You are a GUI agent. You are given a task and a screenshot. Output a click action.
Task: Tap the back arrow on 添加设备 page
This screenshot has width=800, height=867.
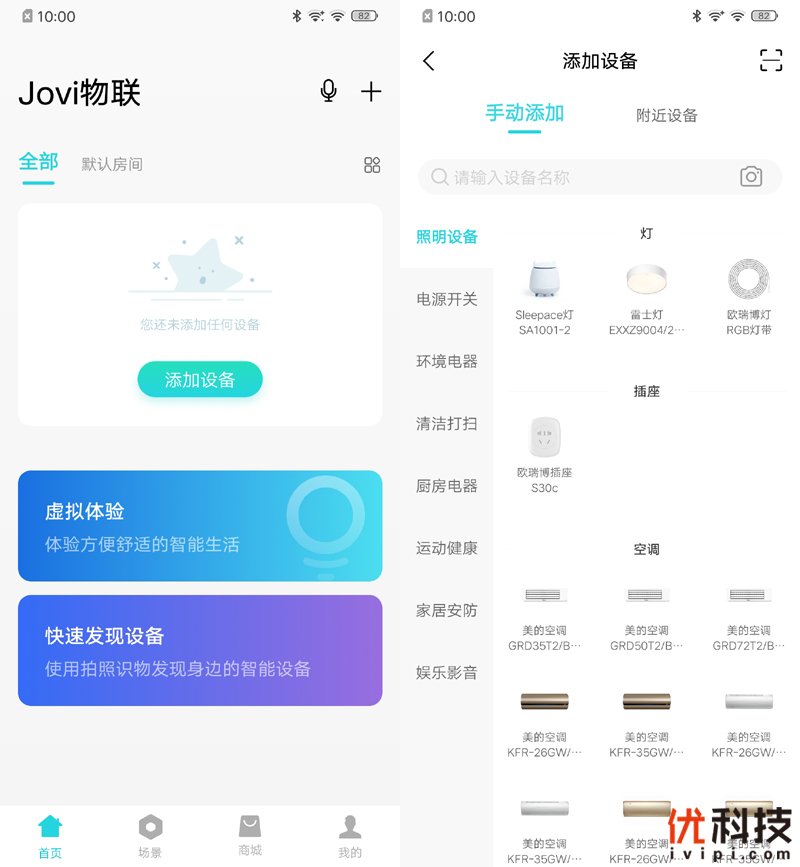tap(428, 61)
